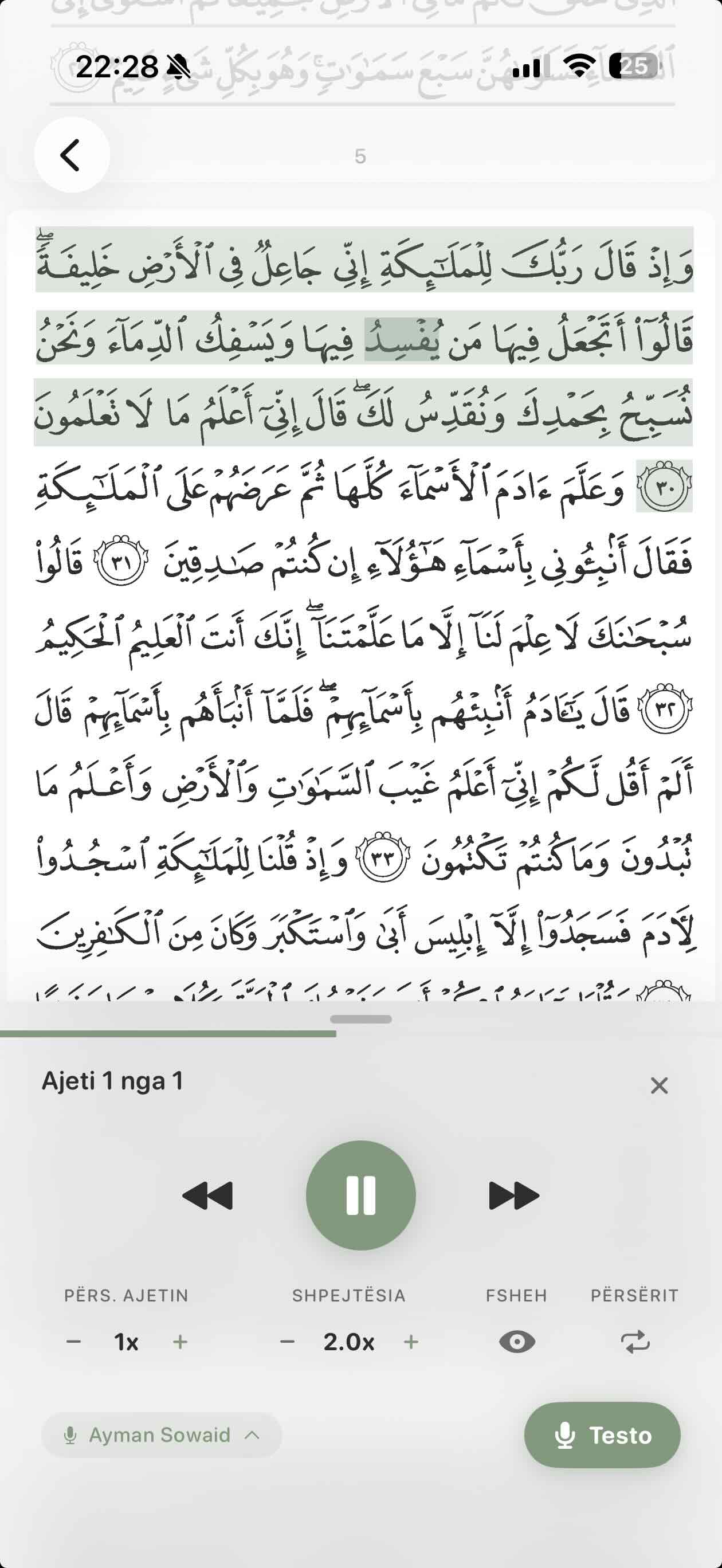Decrease the Përs. Ajetin repeat count
Screen dimensions: 722x1568
74,1342
